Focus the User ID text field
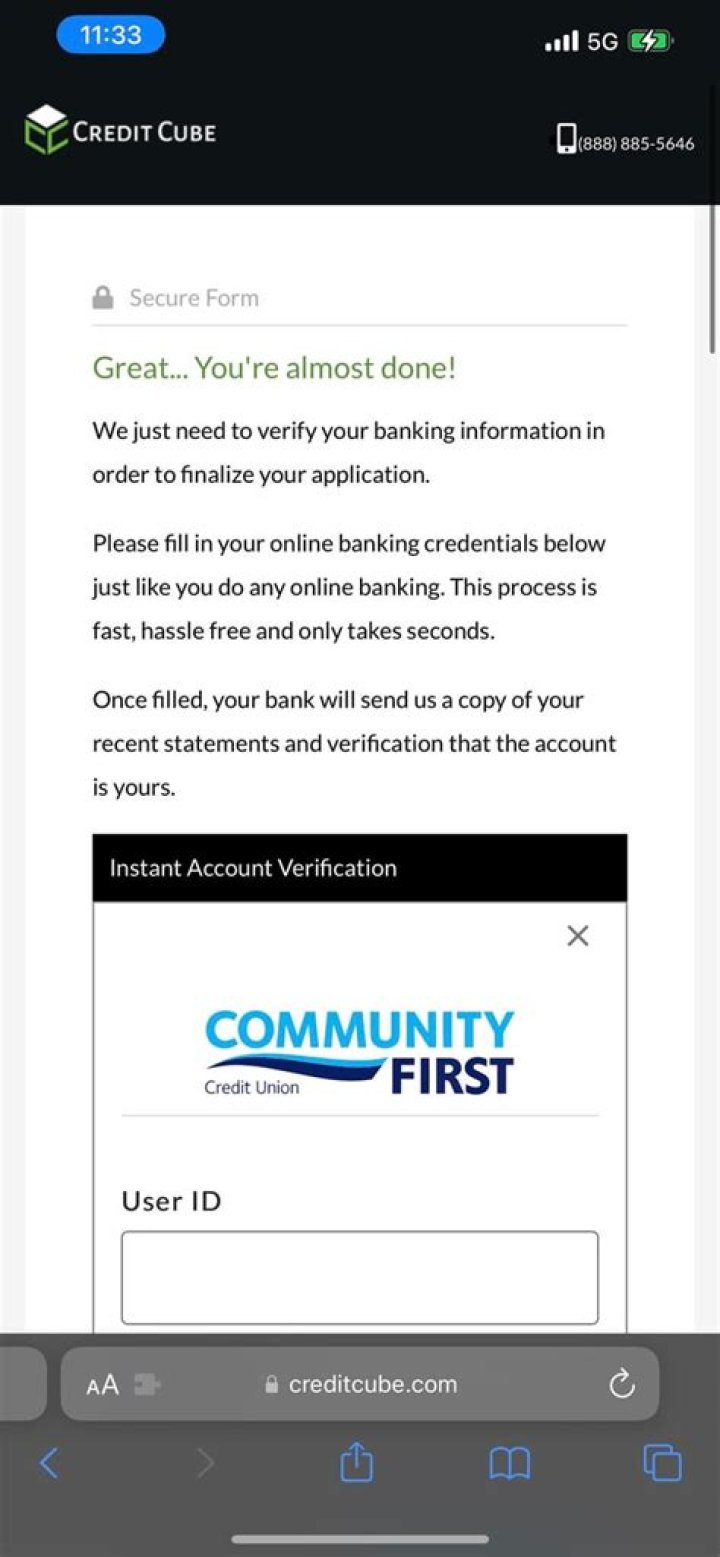The height and width of the screenshot is (1557, 720). [360, 1277]
